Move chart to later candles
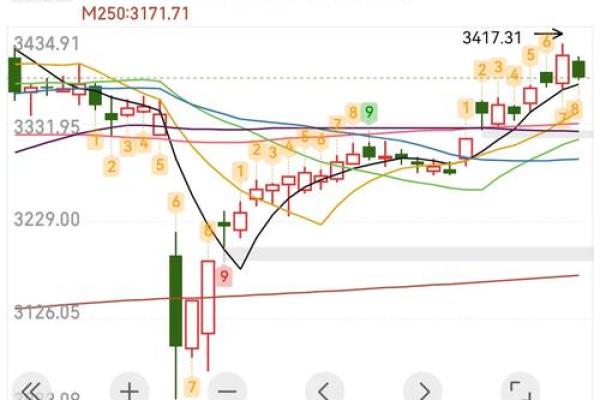The height and width of the screenshot is (400, 600). tap(424, 389)
